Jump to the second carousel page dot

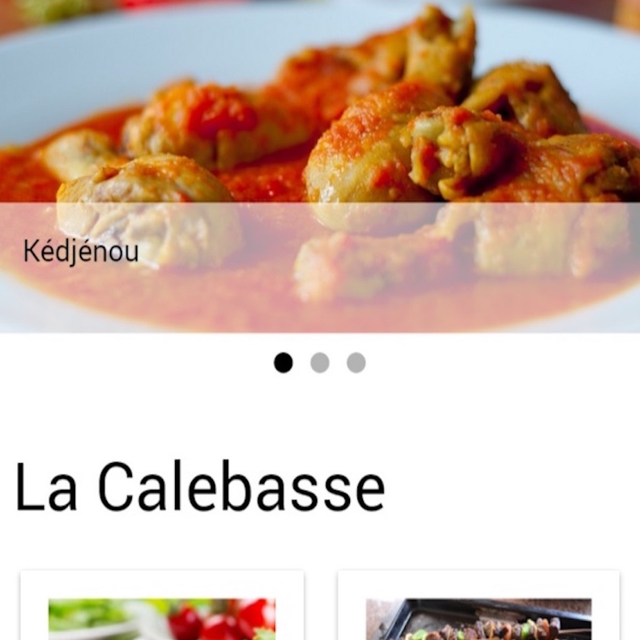320,362
